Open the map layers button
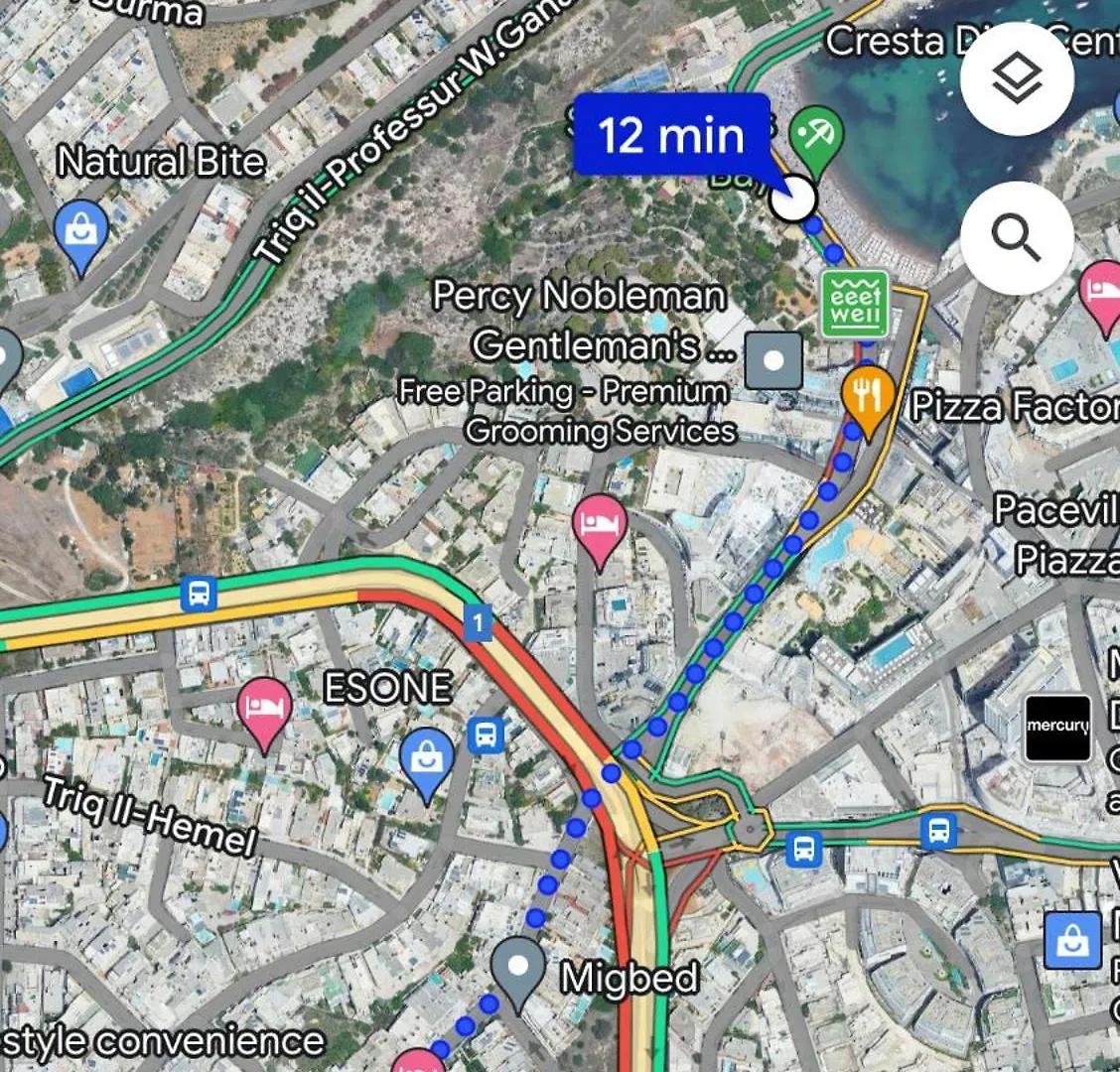 pyautogui.click(x=1017, y=78)
